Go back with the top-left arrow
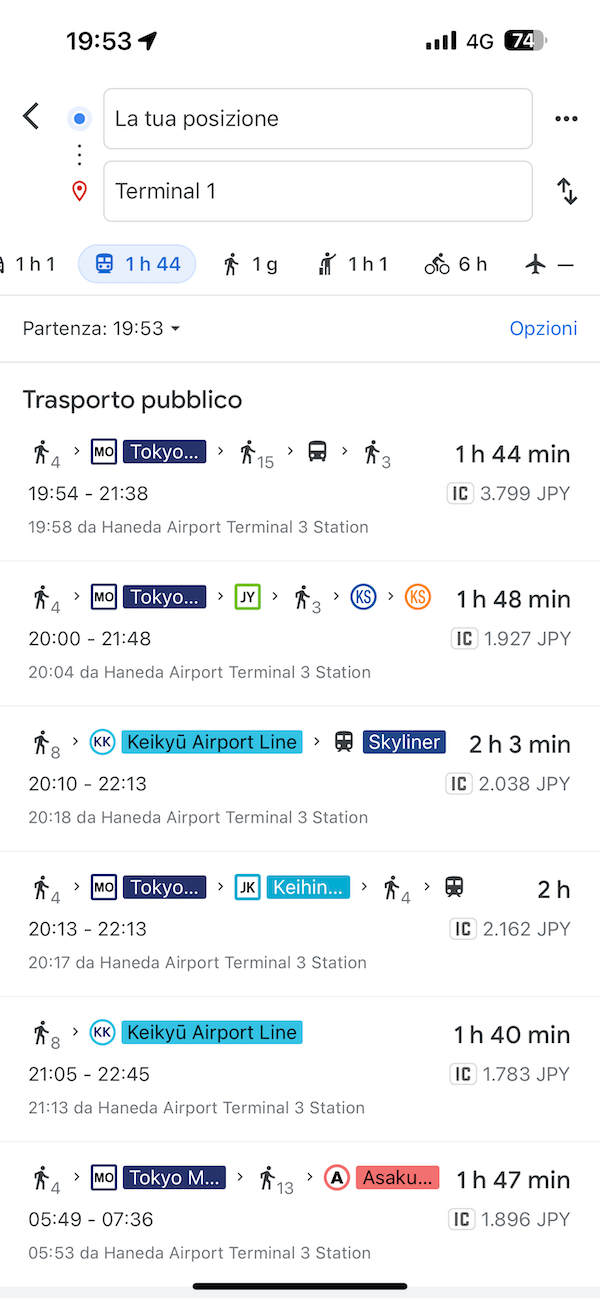The width and height of the screenshot is (600, 1301). pos(31,116)
